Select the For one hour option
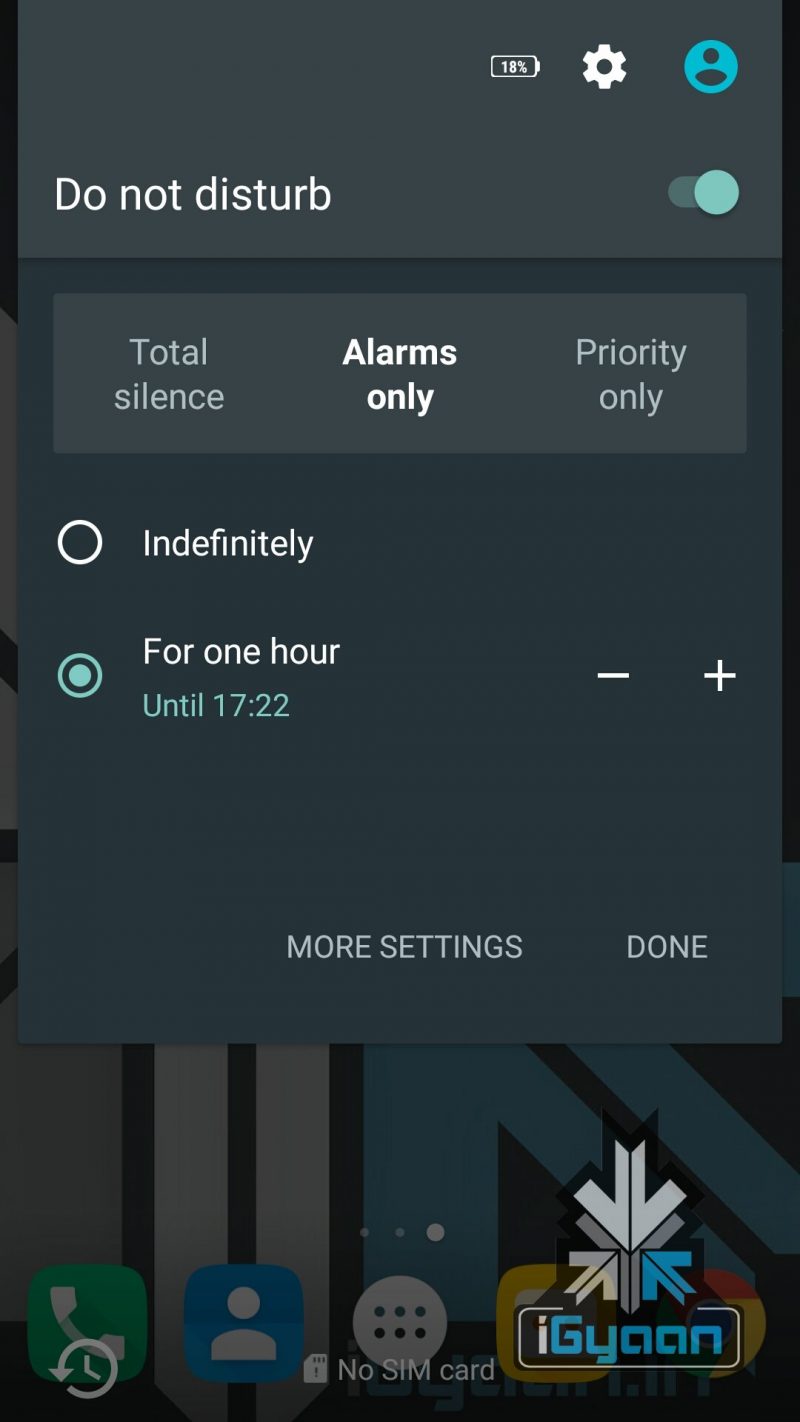The image size is (800, 1422). 80,676
